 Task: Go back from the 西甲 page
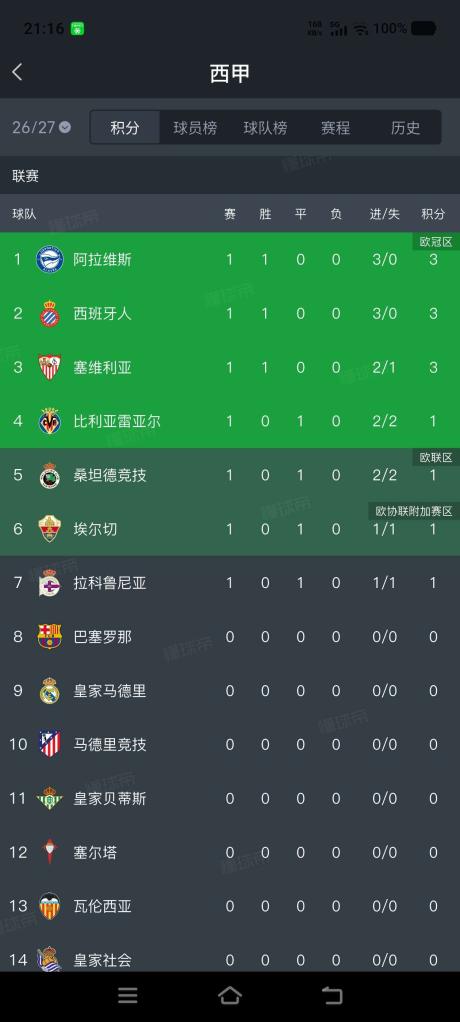(18, 72)
